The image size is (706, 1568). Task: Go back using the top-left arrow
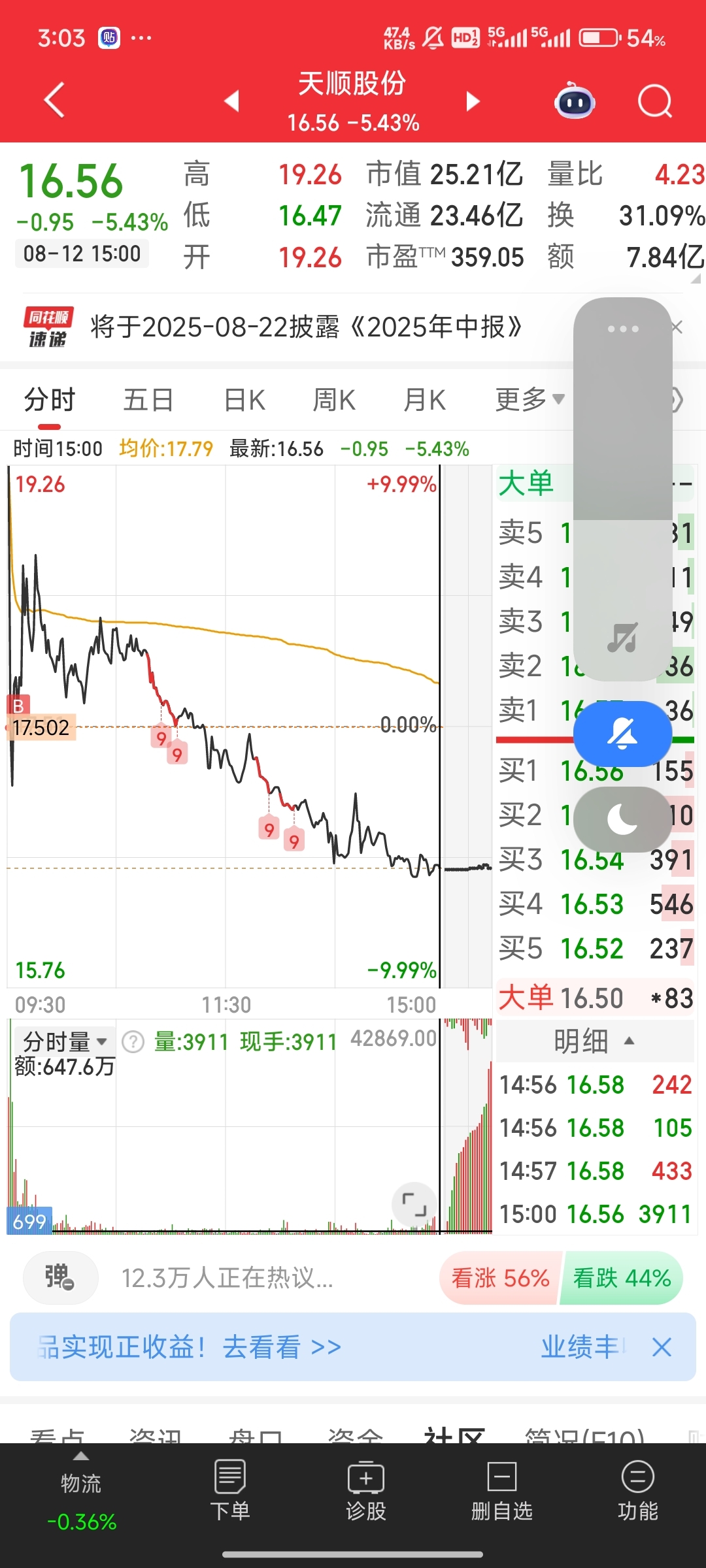click(x=54, y=100)
